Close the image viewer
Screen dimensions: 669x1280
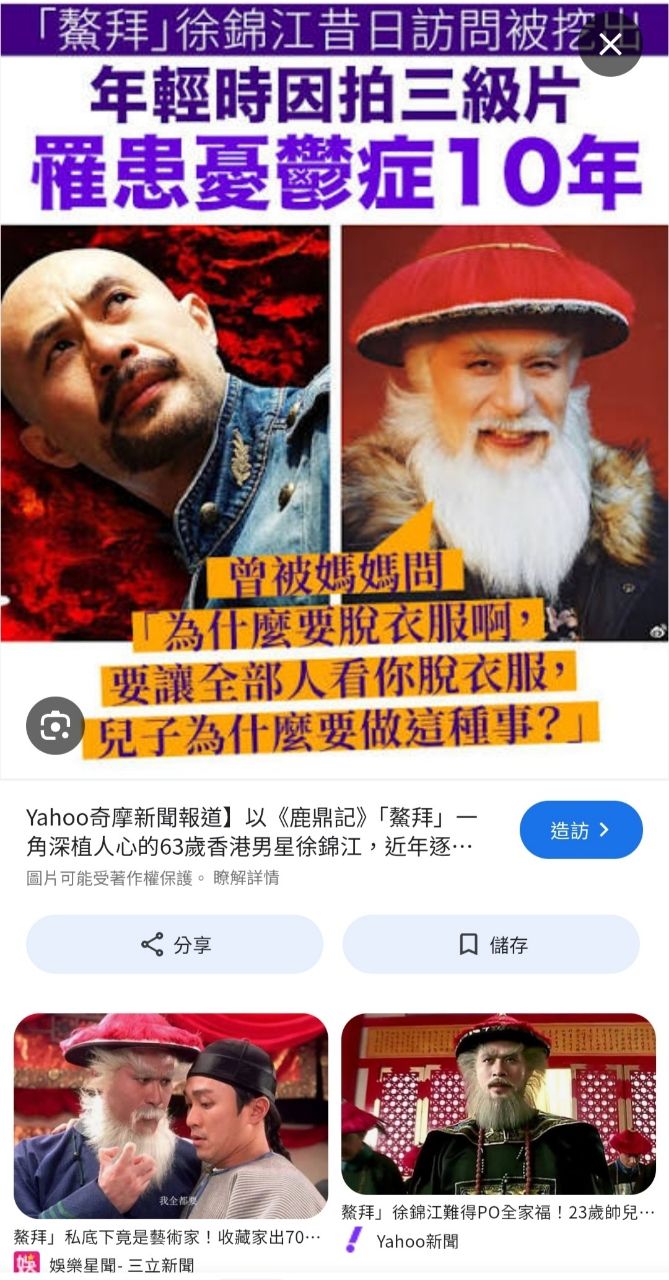(610, 45)
